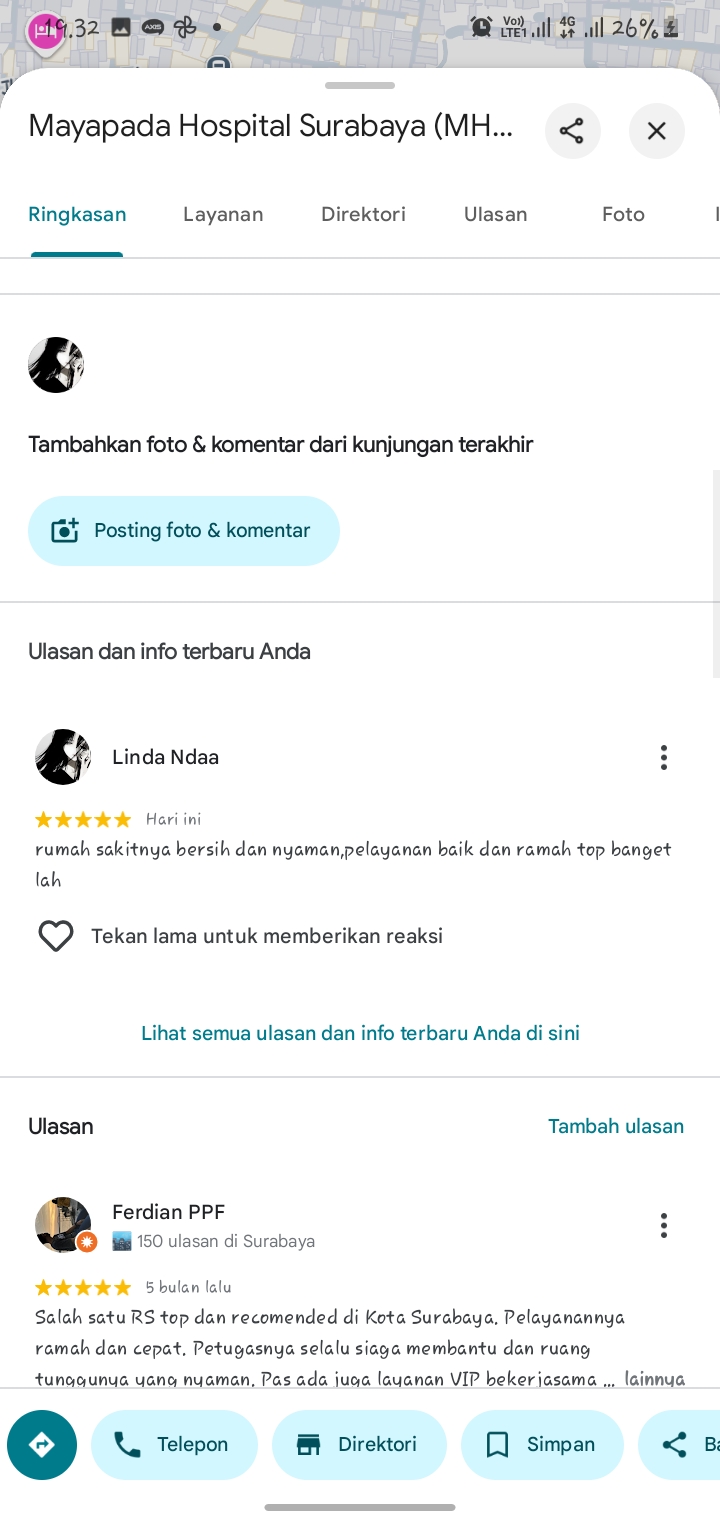Image resolution: width=720 pixels, height=1520 pixels.
Task: Open options menu for Linda Ndaa's review
Action: tap(663, 758)
